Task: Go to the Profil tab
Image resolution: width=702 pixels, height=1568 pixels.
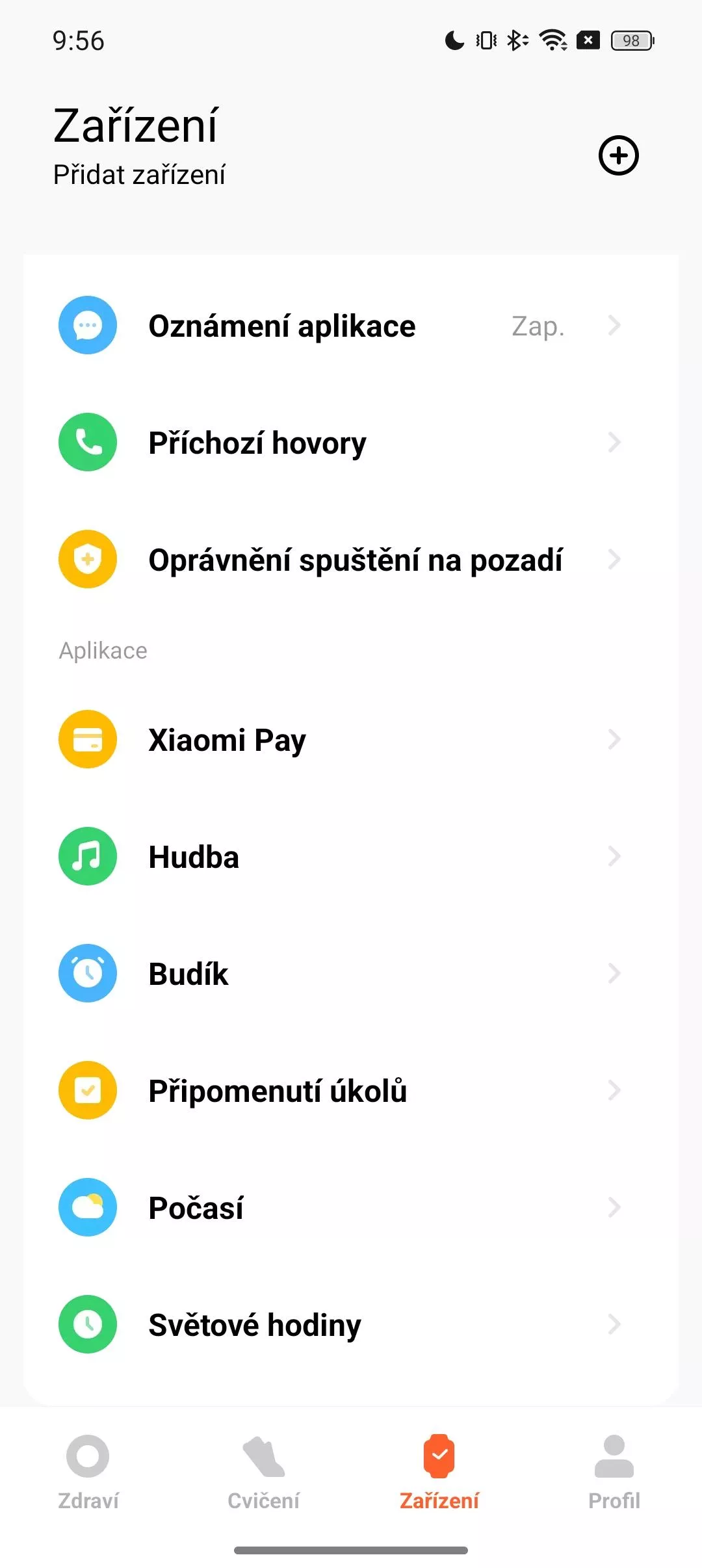Action: click(614, 1472)
